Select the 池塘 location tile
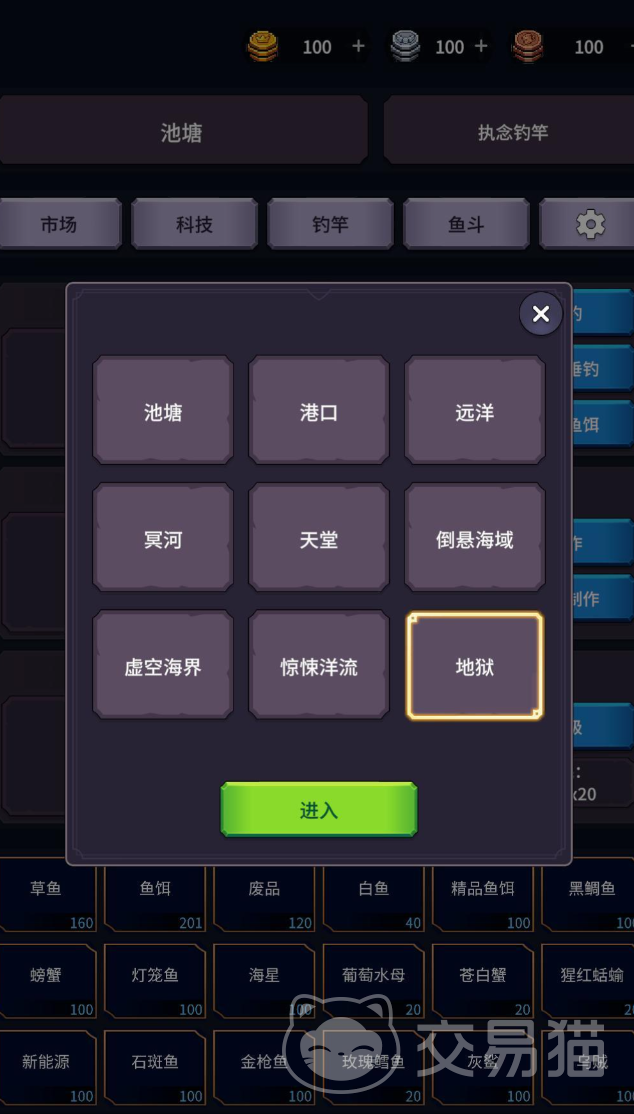634x1114 pixels. 163,412
